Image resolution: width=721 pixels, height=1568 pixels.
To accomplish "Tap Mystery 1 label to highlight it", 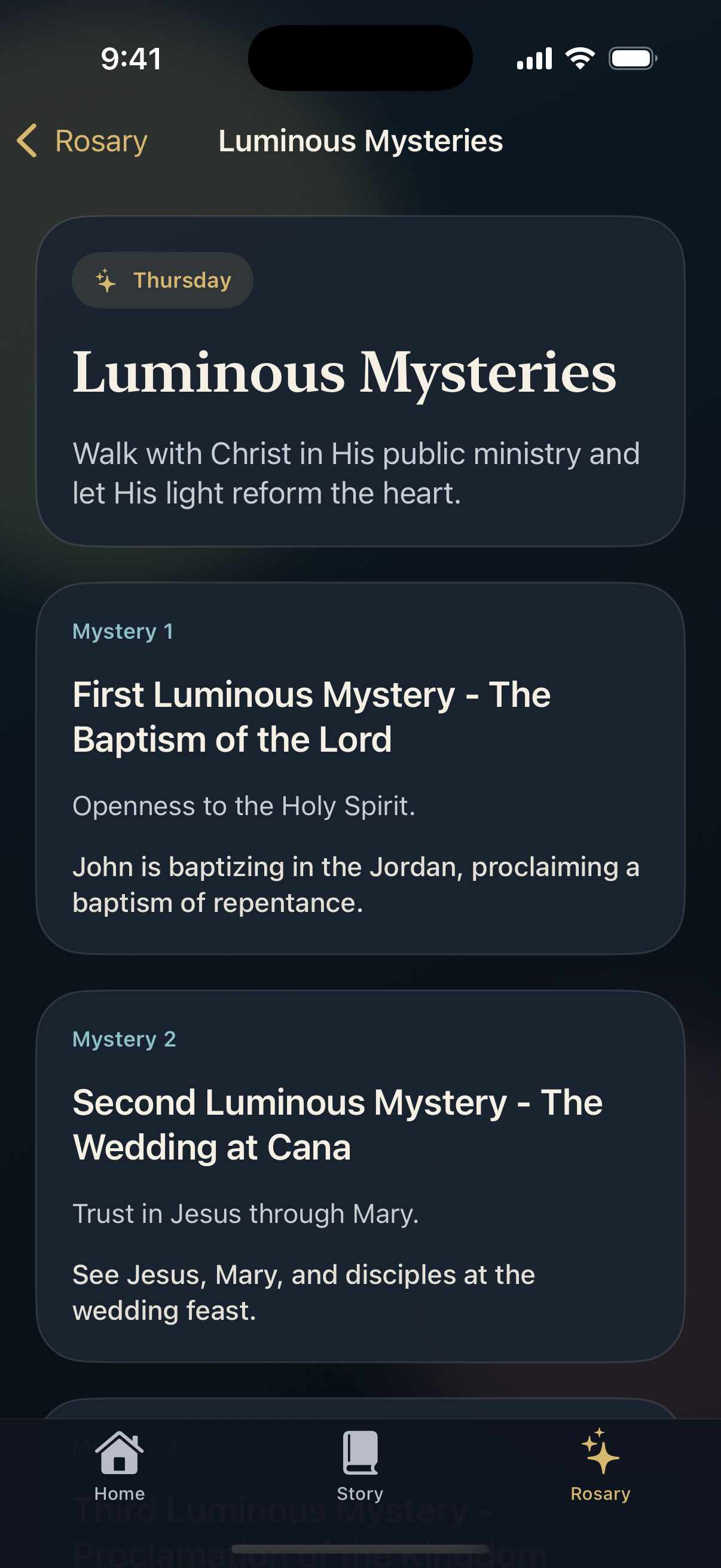I will tap(123, 632).
